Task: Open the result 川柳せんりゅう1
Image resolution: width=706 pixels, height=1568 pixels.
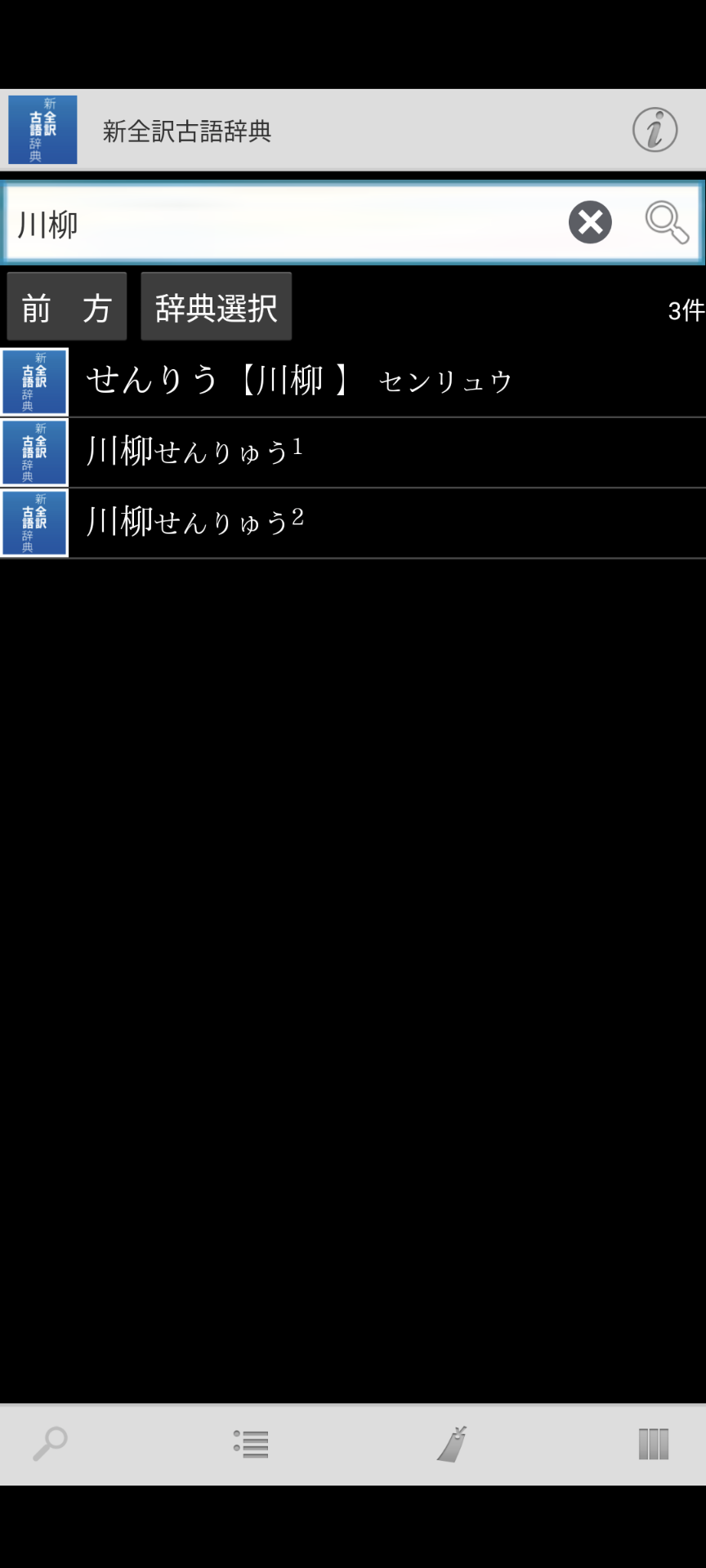Action: point(353,452)
